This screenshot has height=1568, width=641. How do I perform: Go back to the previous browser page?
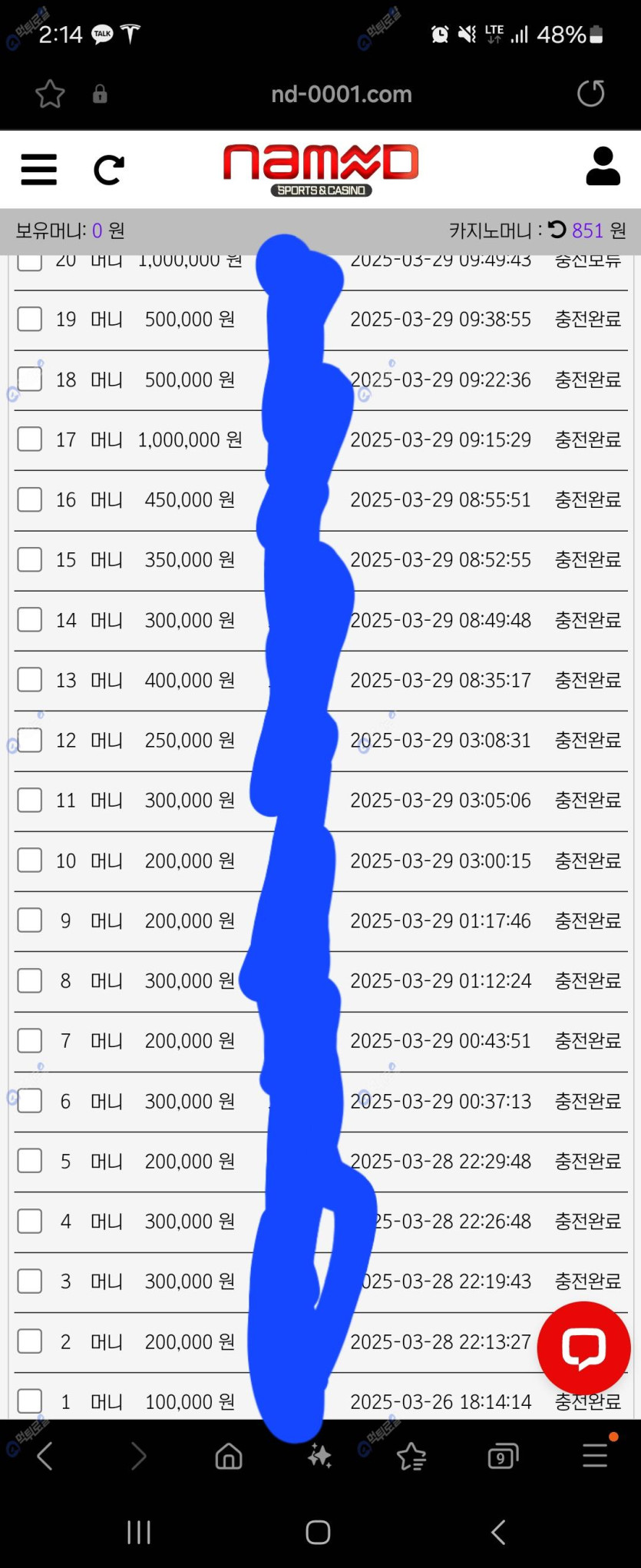tap(45, 1456)
